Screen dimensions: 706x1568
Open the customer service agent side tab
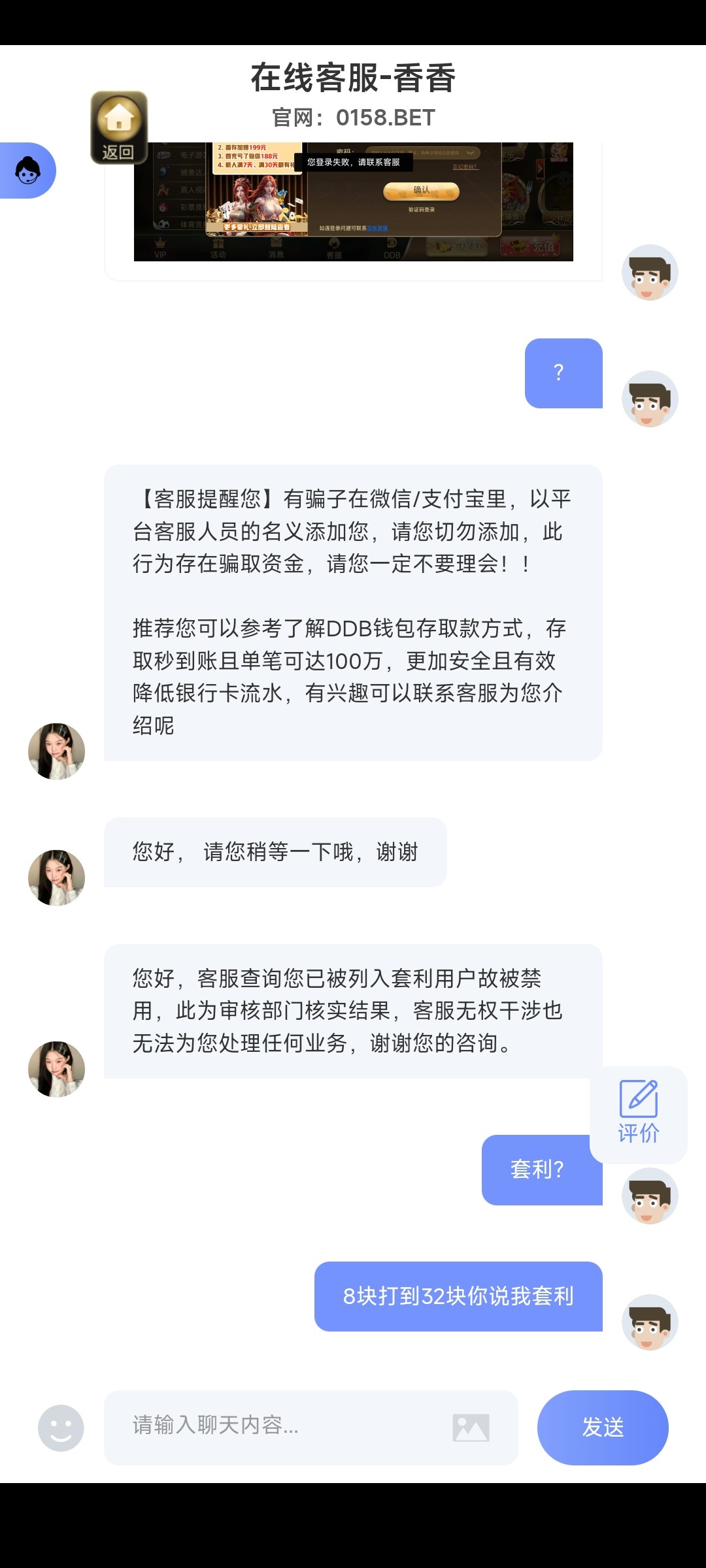point(28,171)
